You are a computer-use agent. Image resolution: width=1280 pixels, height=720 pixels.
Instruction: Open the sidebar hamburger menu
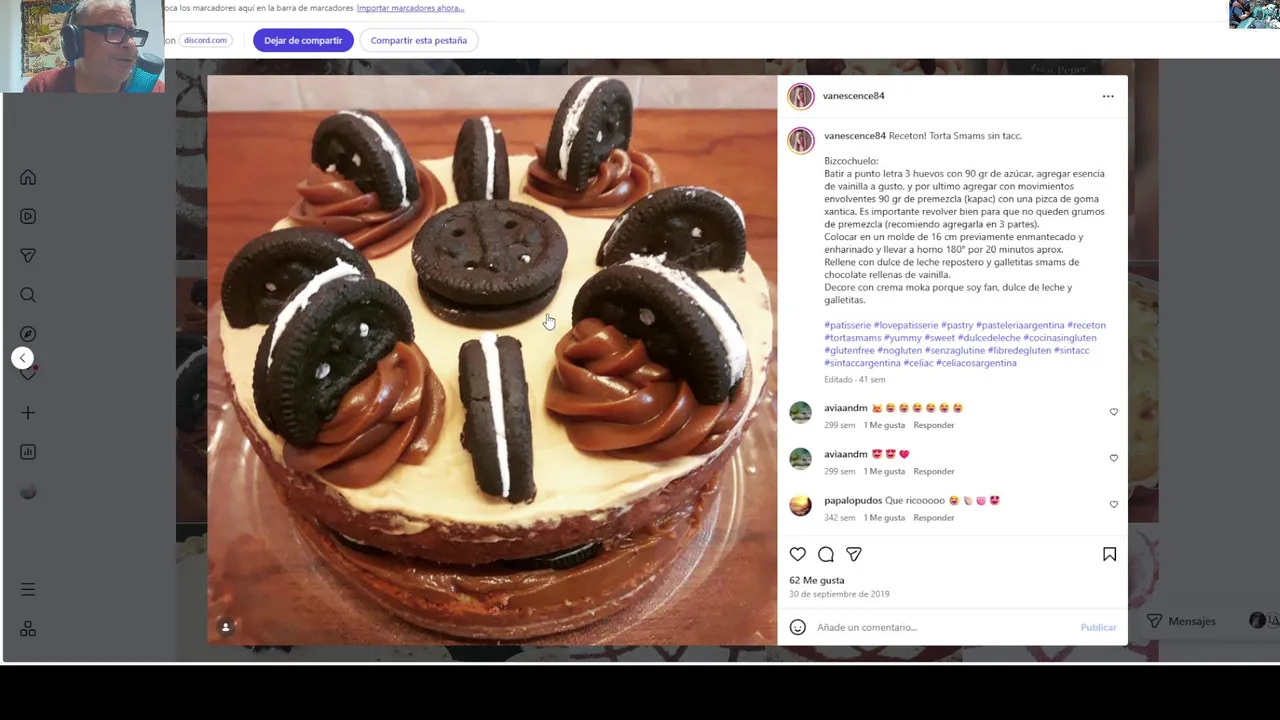tap(28, 590)
